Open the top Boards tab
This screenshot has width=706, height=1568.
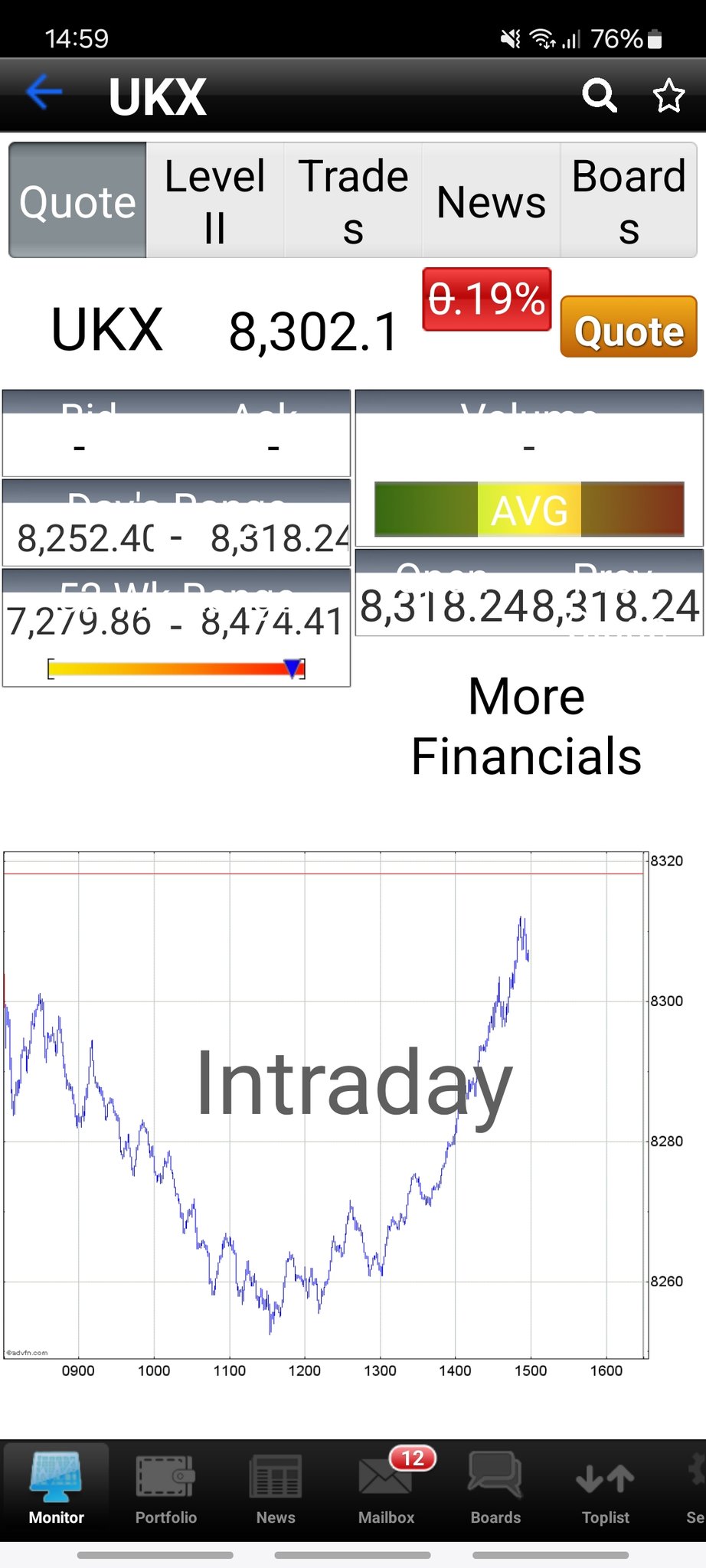coord(629,201)
